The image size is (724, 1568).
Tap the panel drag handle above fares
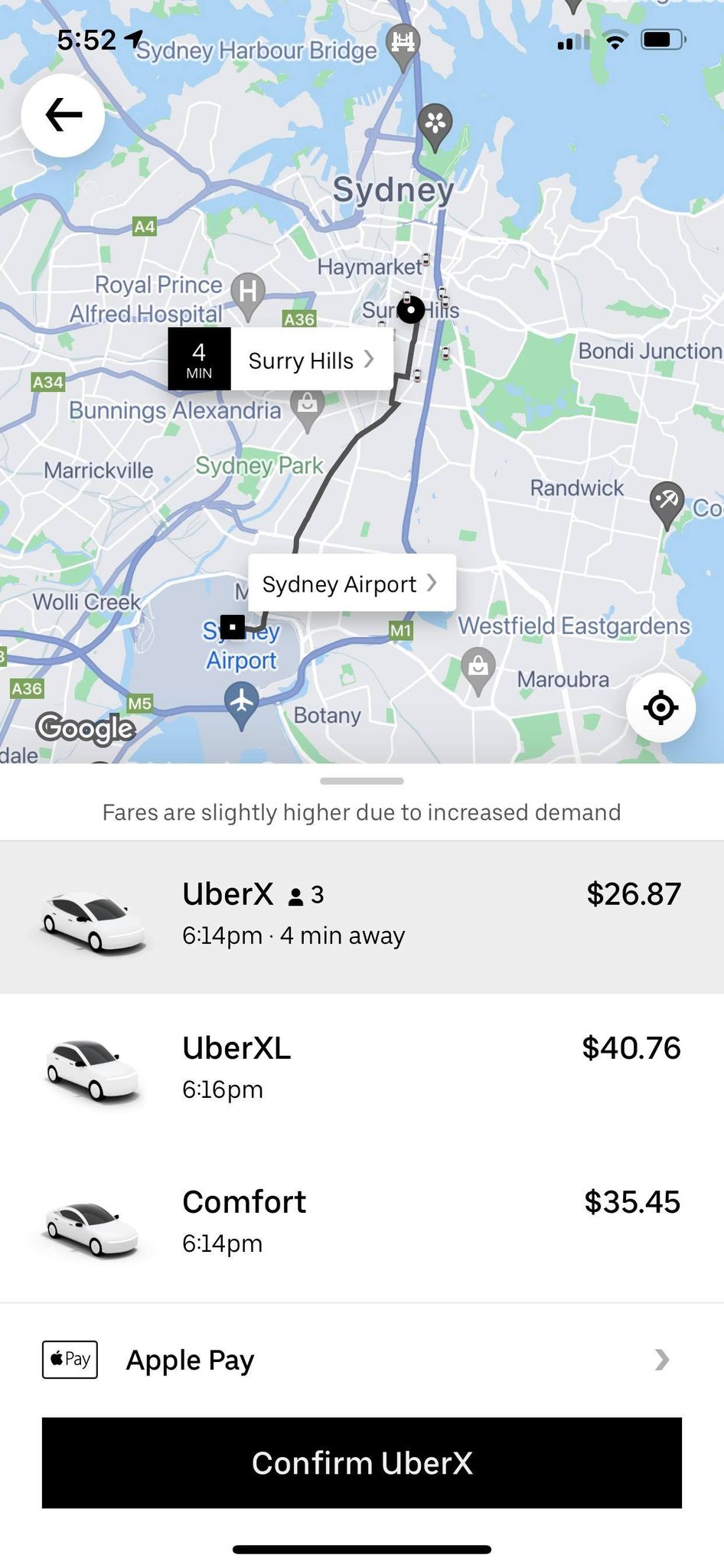(361, 781)
